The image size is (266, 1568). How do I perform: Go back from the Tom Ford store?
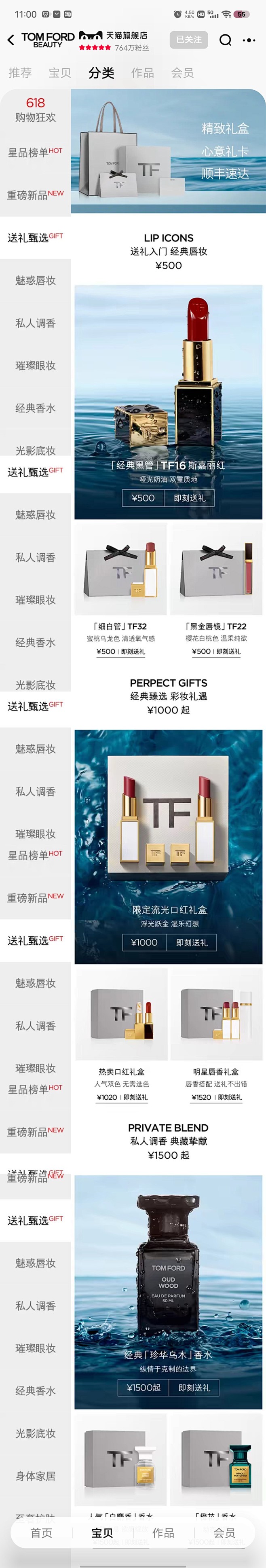point(11,40)
